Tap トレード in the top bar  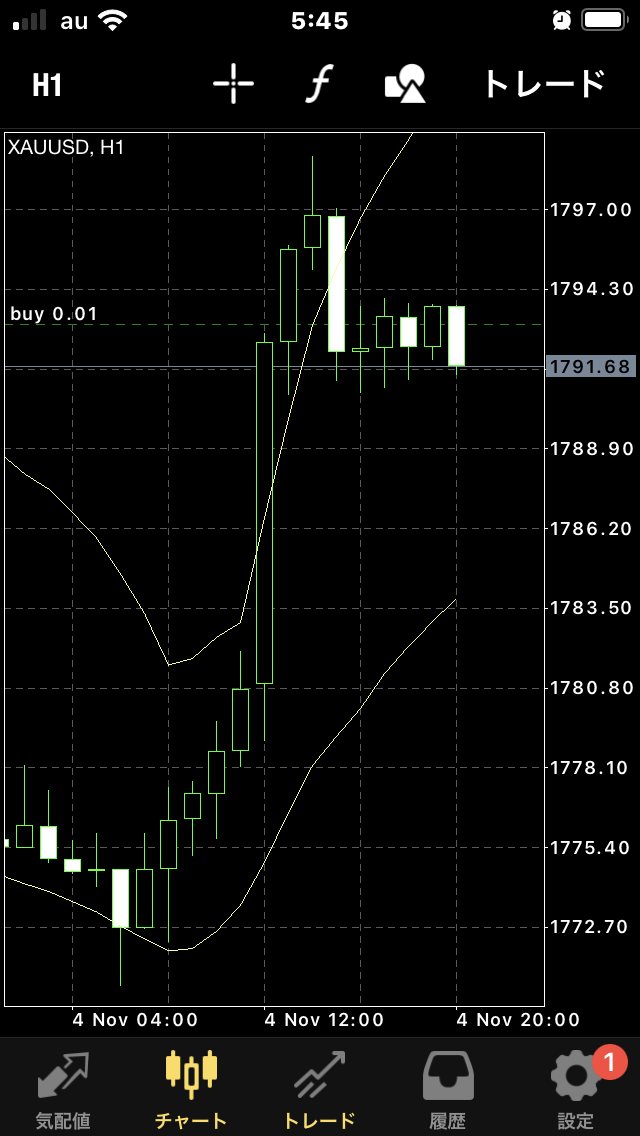point(545,85)
